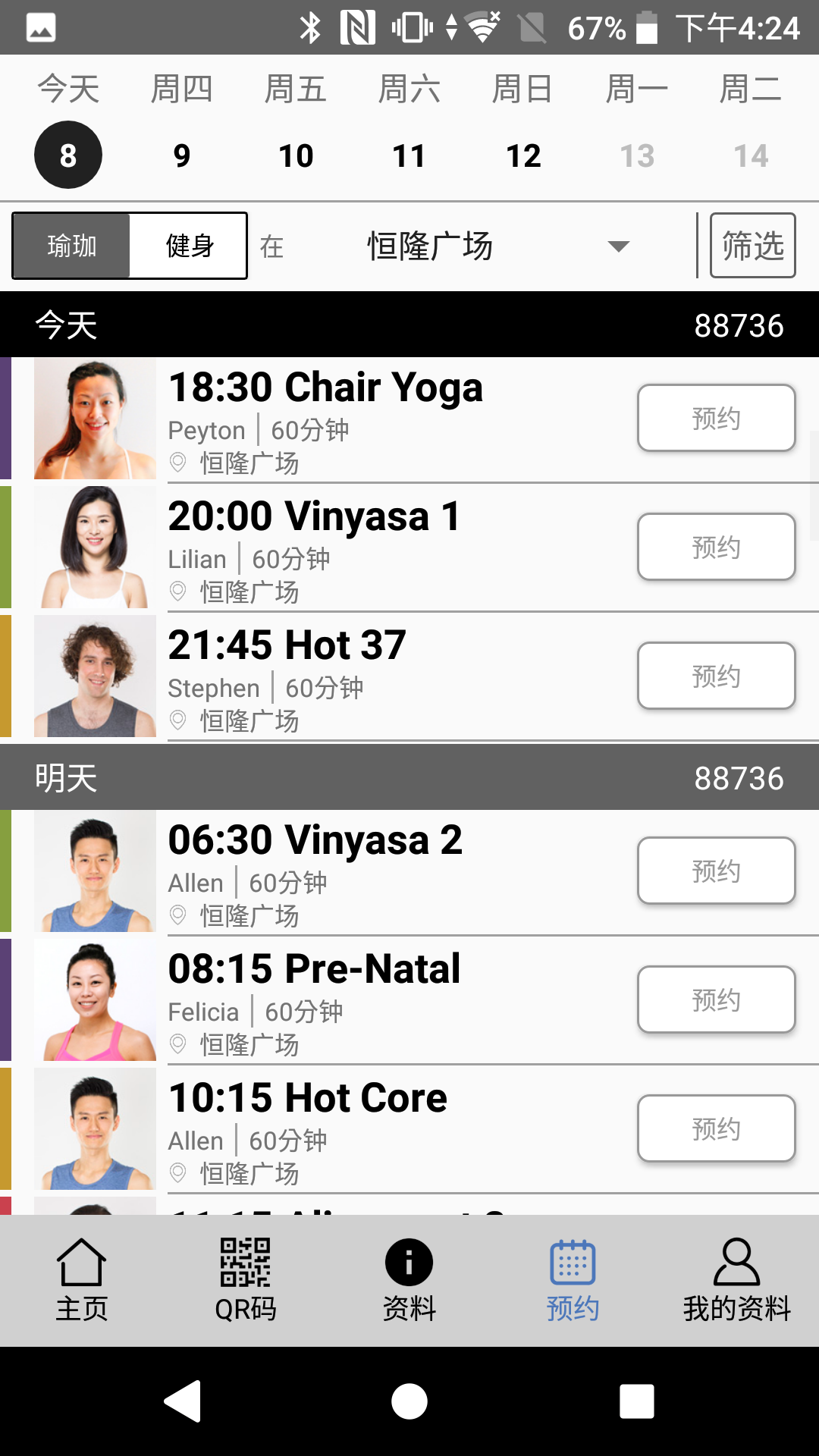Switch to the 健身 fitness segment
The width and height of the screenshot is (819, 1456).
tap(189, 246)
